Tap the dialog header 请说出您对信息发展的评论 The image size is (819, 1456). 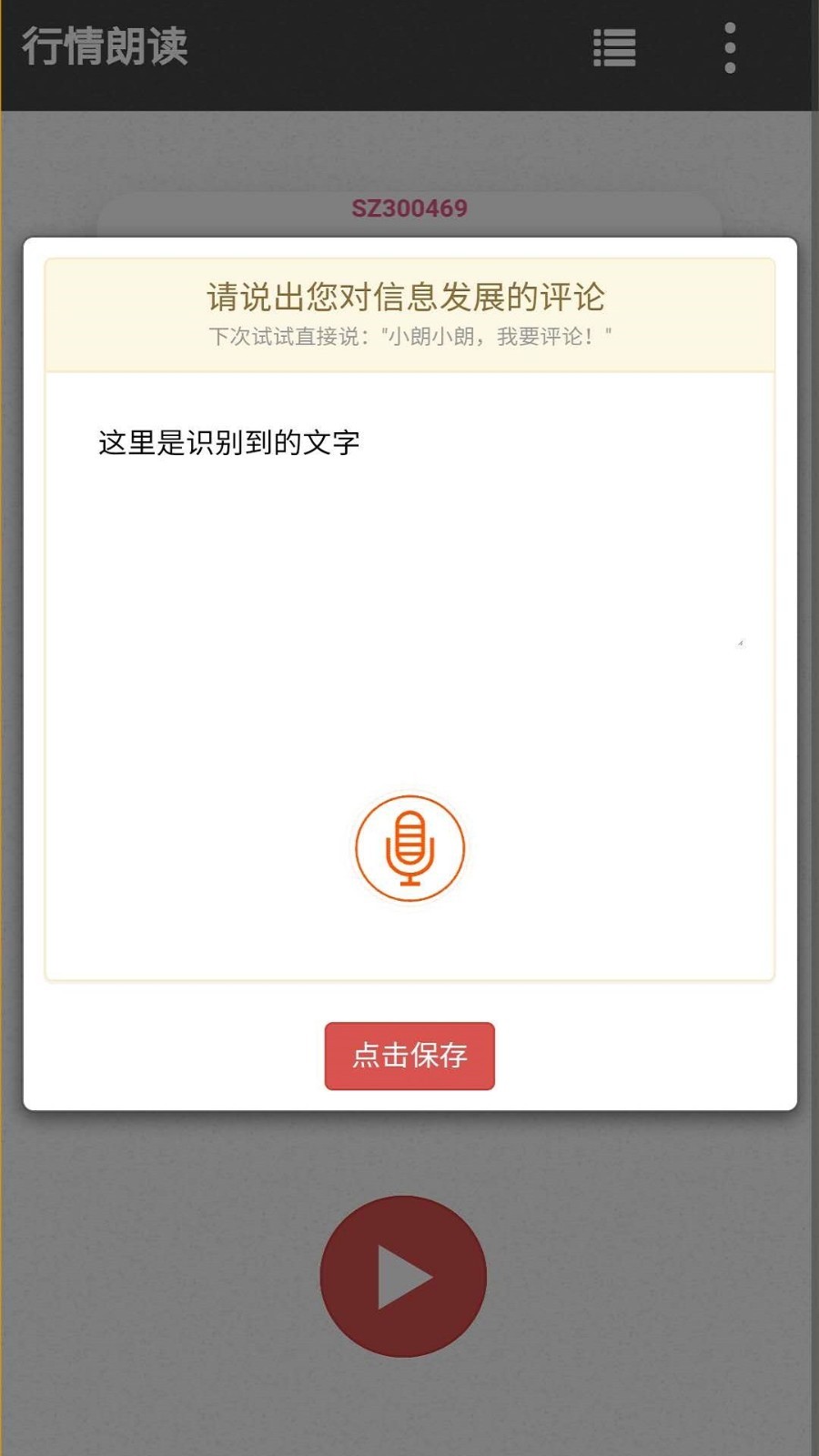pos(409,296)
